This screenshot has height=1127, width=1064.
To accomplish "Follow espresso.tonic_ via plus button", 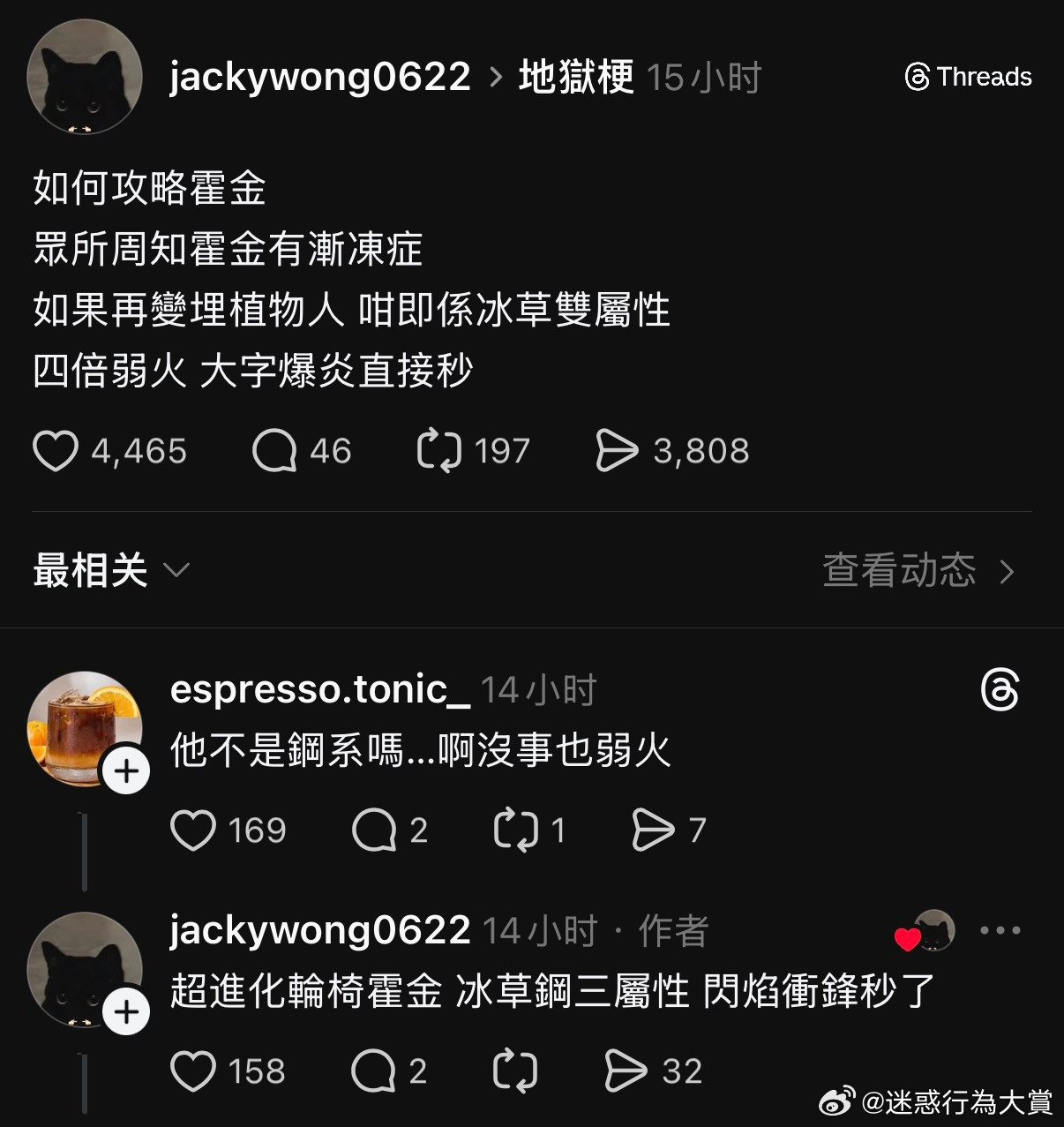I will coord(126,770).
